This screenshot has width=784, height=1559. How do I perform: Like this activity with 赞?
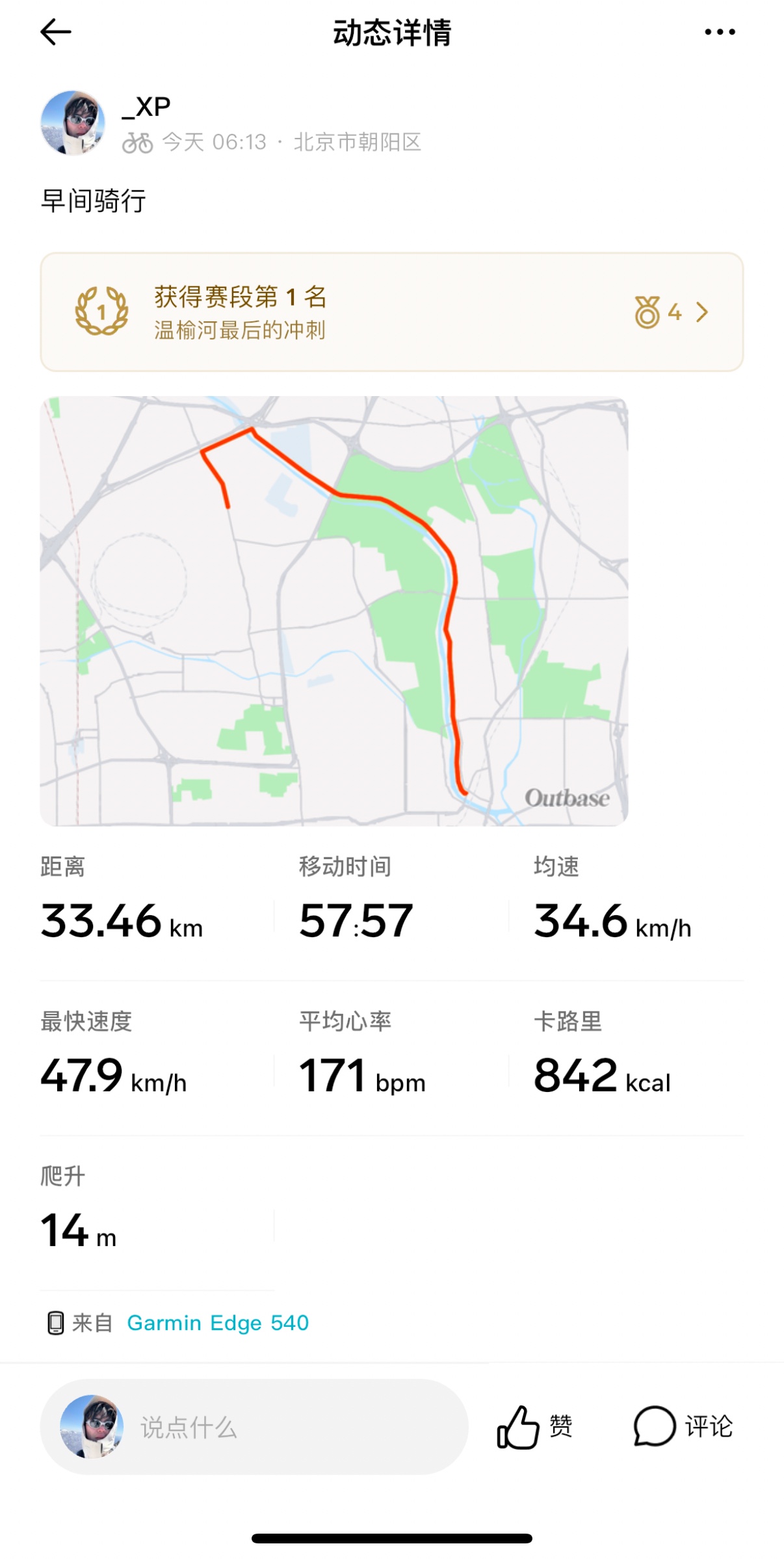pyautogui.click(x=534, y=1427)
